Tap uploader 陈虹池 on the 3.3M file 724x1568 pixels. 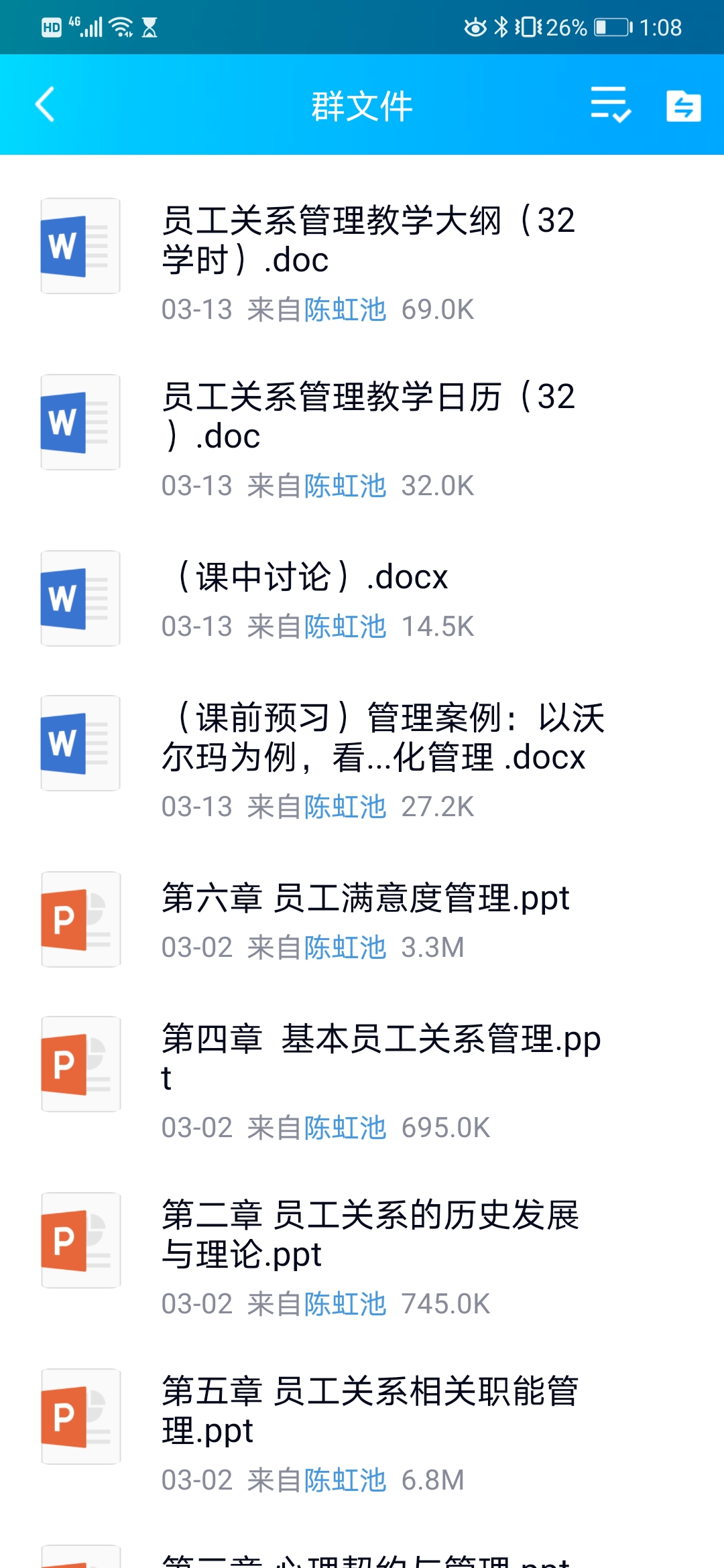click(345, 948)
